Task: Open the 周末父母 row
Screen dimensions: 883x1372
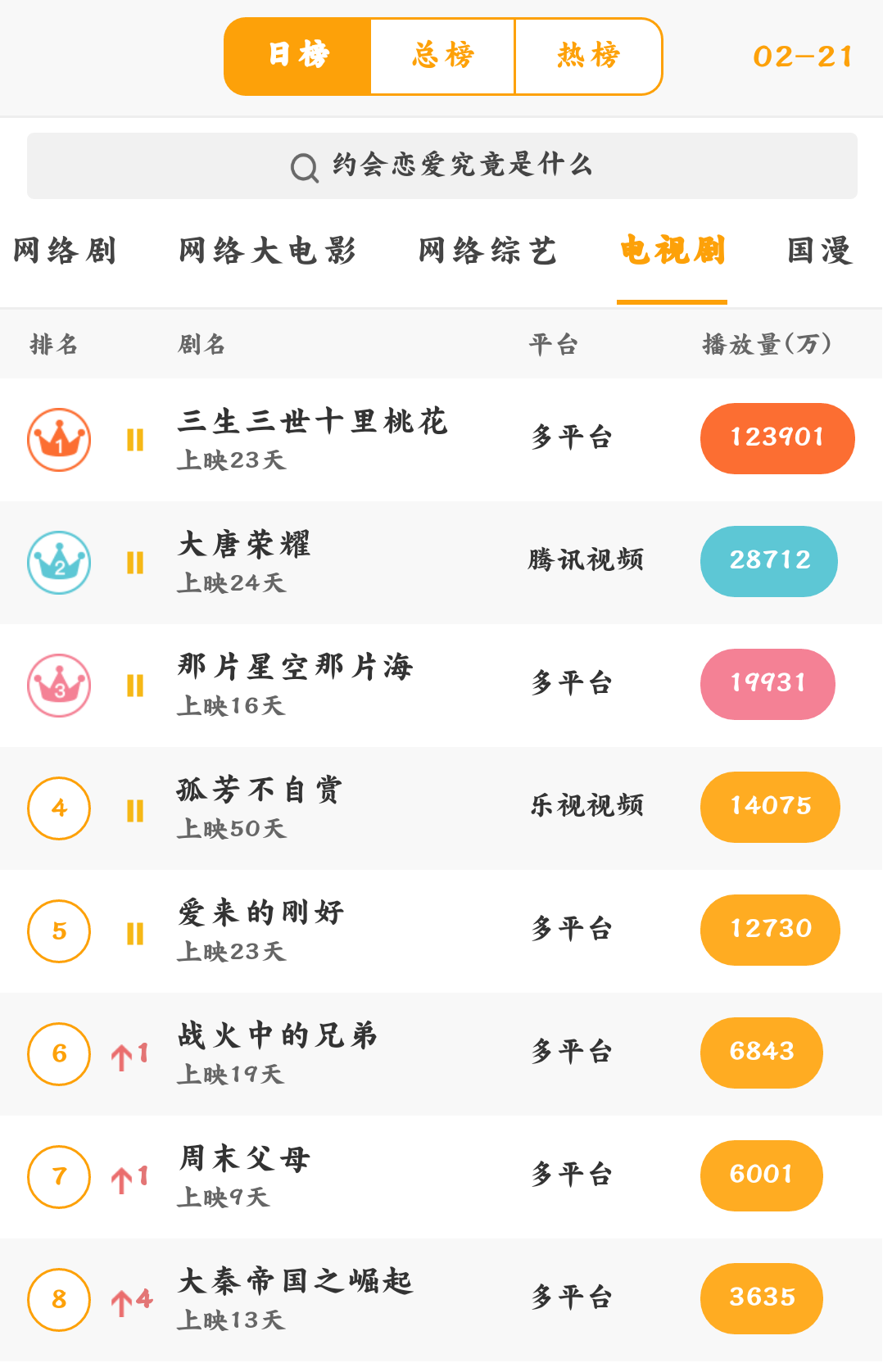Action: click(244, 1176)
